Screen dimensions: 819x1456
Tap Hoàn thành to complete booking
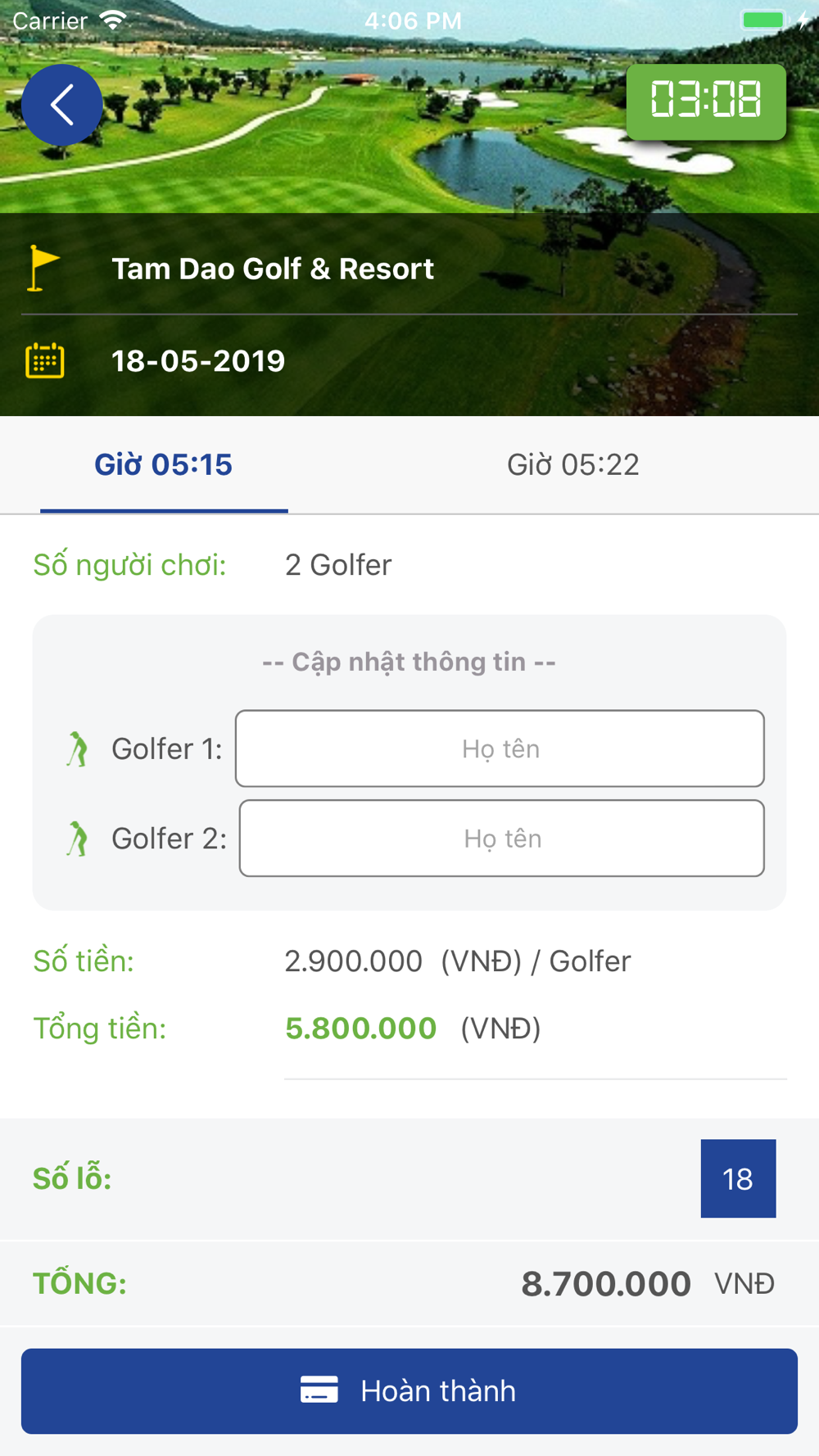coord(409,1390)
